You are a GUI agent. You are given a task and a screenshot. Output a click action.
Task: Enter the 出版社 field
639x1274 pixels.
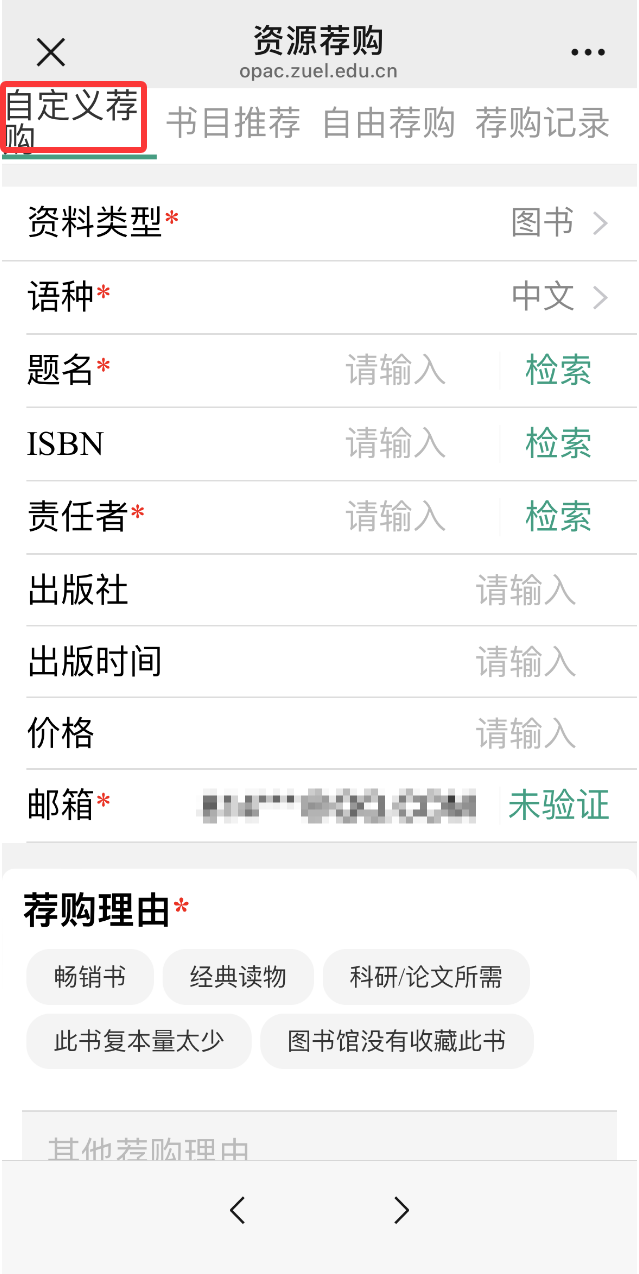pyautogui.click(x=525, y=590)
